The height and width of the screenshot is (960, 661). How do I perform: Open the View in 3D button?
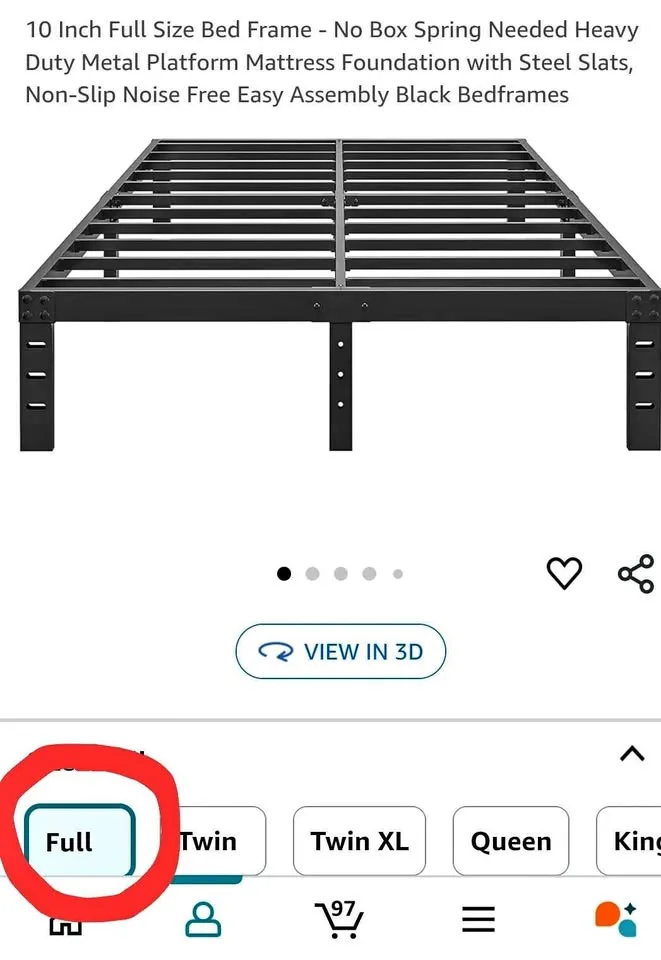[x=341, y=651]
